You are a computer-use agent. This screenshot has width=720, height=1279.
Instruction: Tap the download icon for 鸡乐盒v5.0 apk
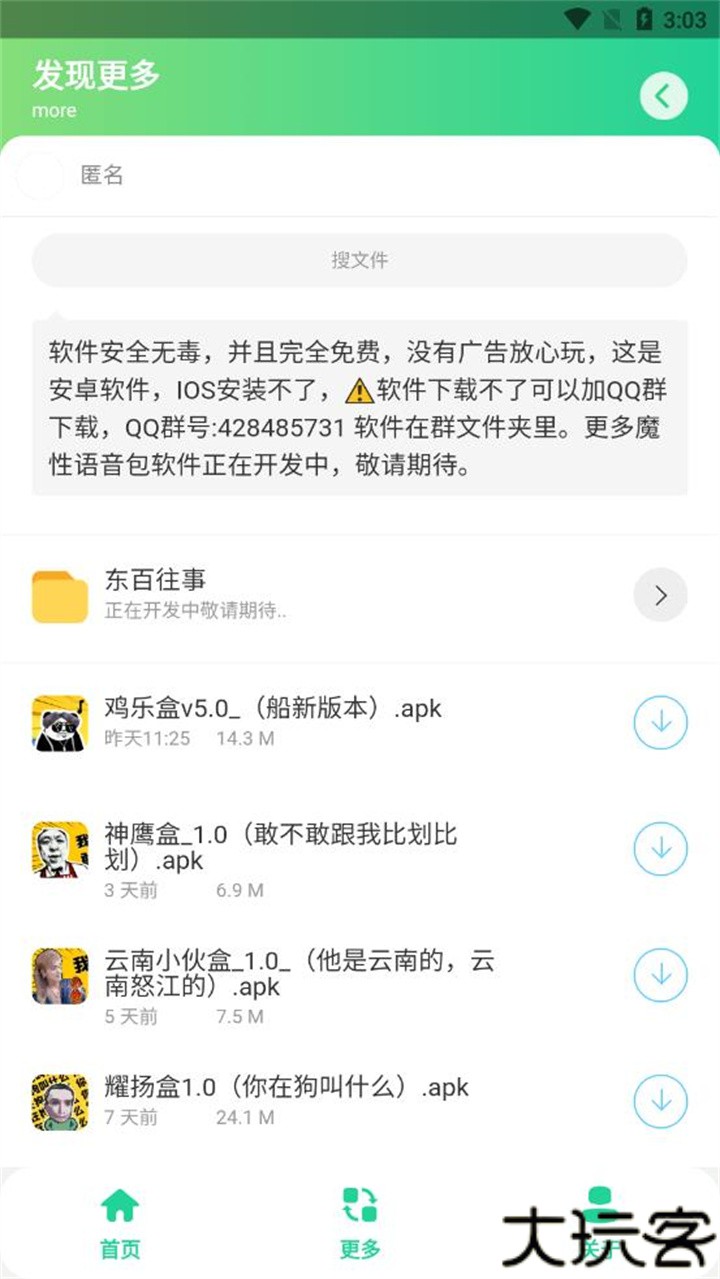[659, 722]
